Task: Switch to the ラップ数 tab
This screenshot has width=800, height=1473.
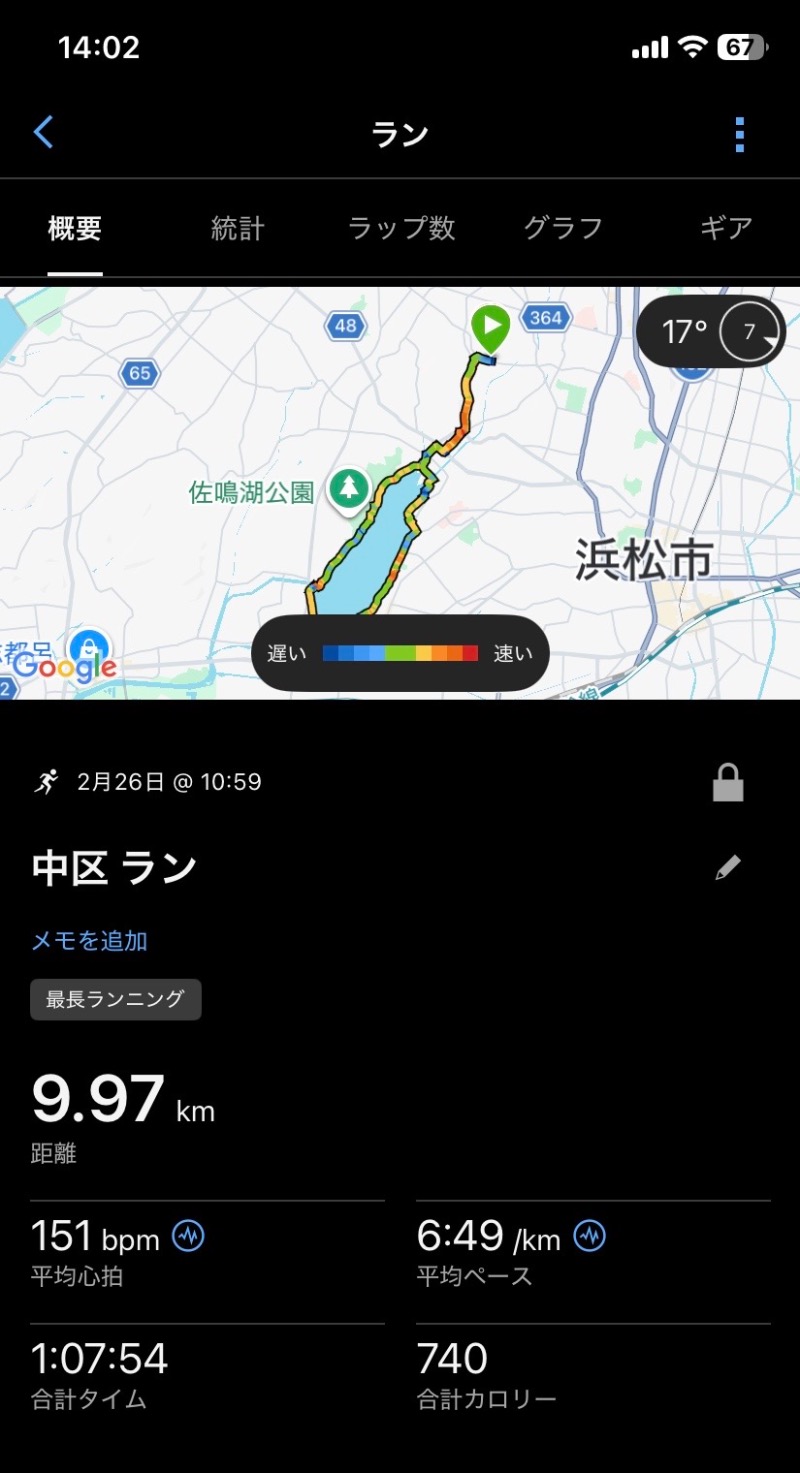Action: click(x=401, y=228)
